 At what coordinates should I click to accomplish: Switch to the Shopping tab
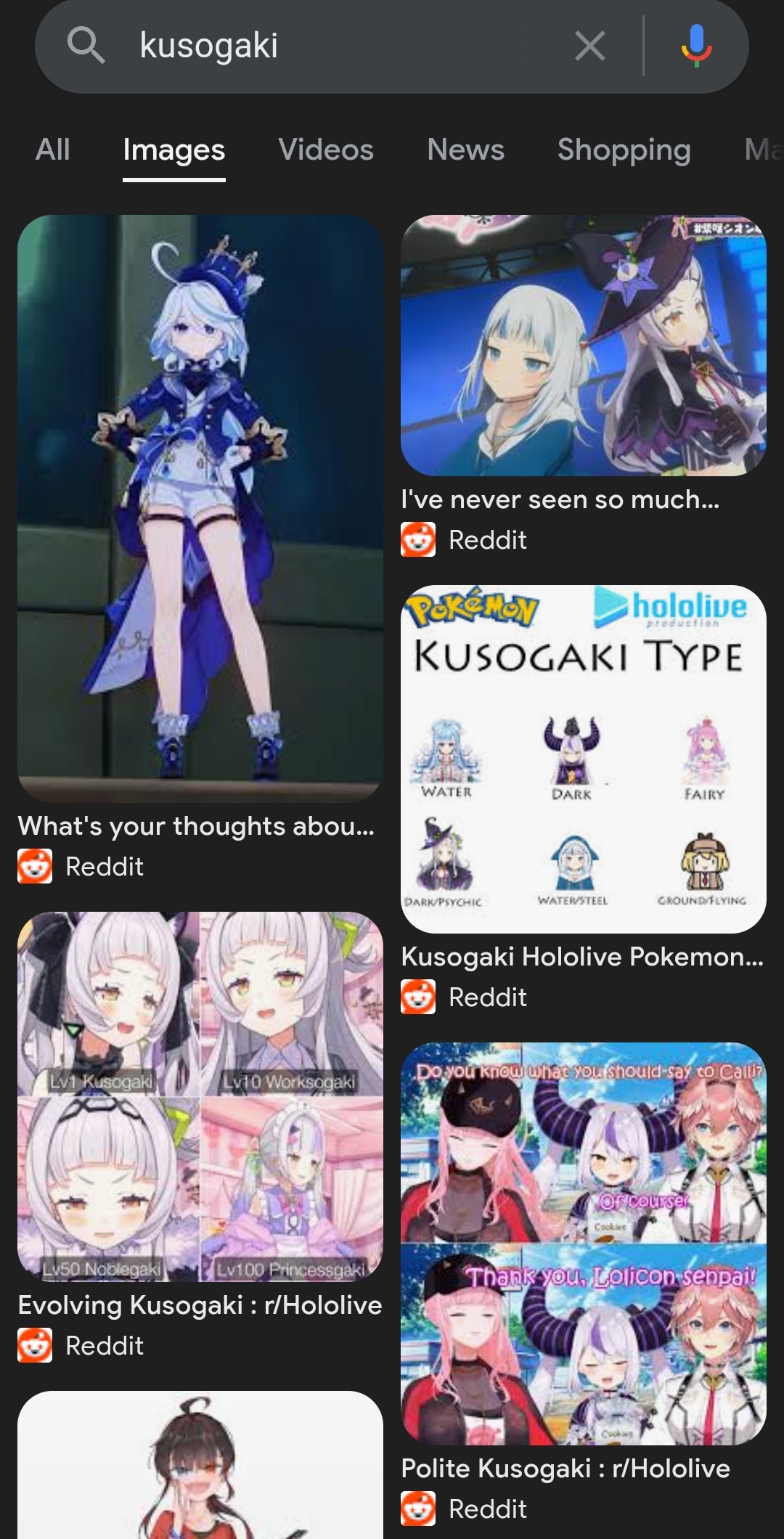tap(624, 150)
